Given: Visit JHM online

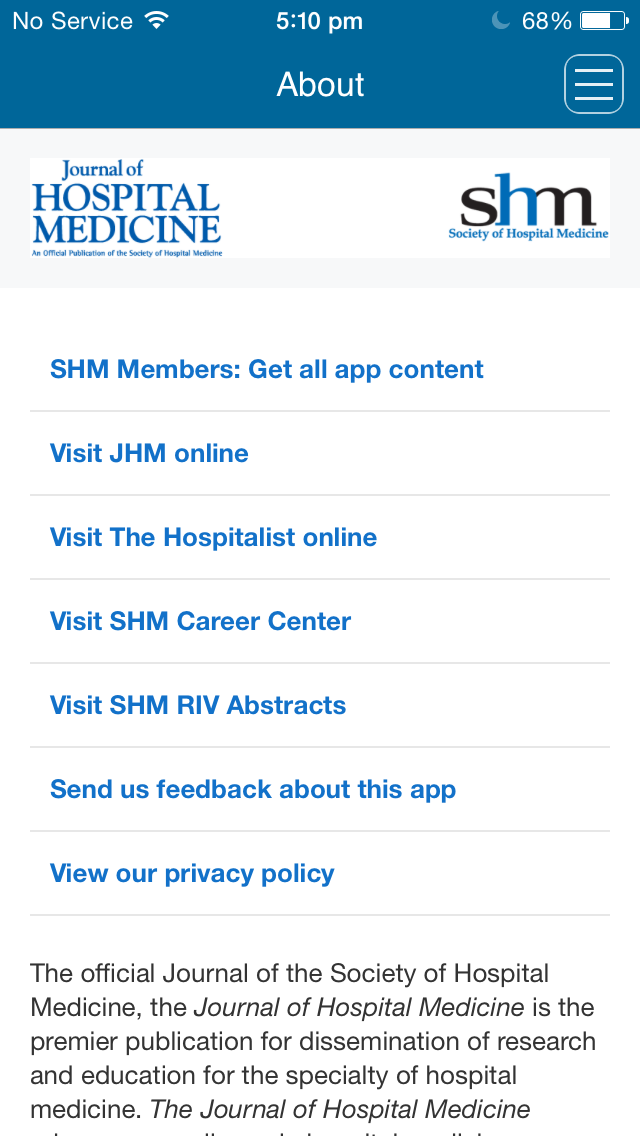Looking at the screenshot, I should point(149,453).
